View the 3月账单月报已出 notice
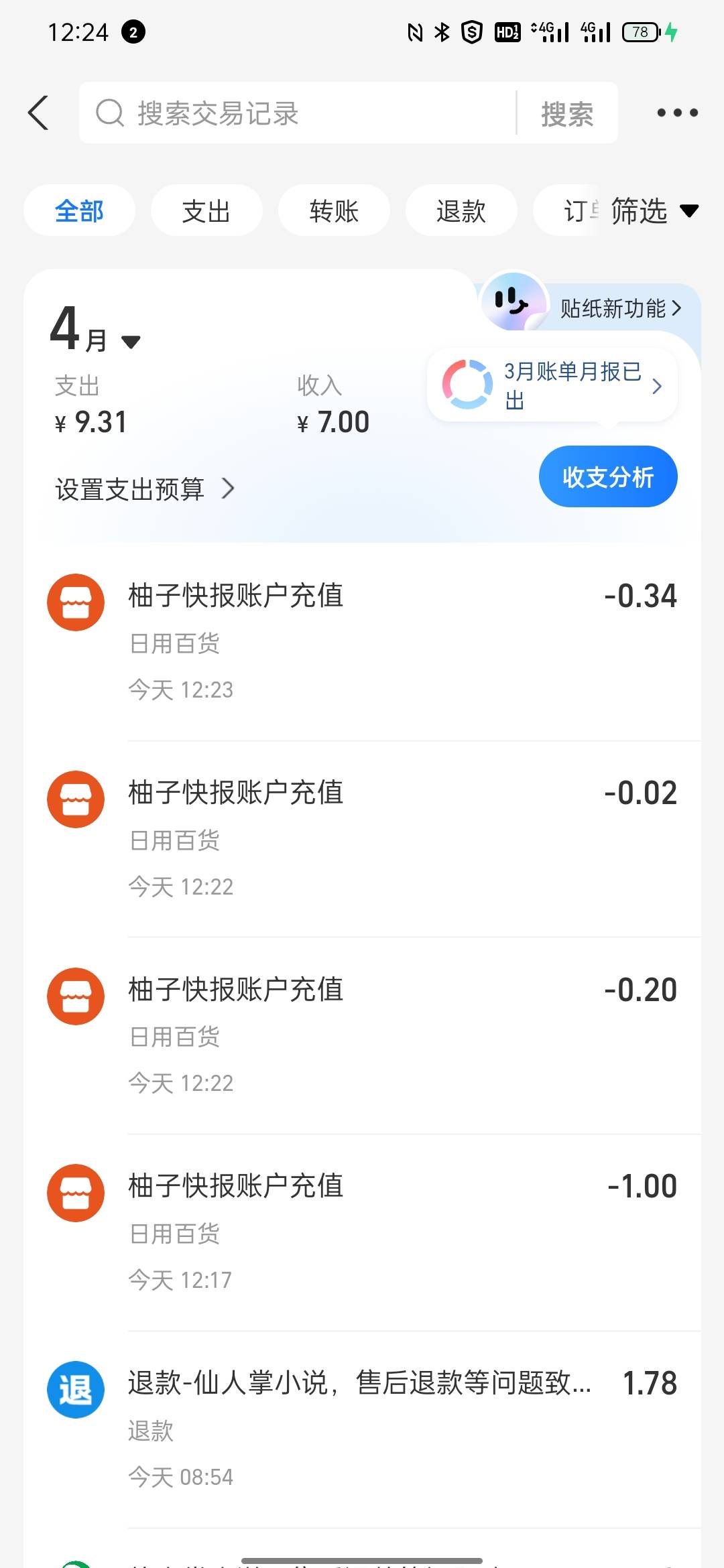The height and width of the screenshot is (1568, 724). (x=552, y=385)
